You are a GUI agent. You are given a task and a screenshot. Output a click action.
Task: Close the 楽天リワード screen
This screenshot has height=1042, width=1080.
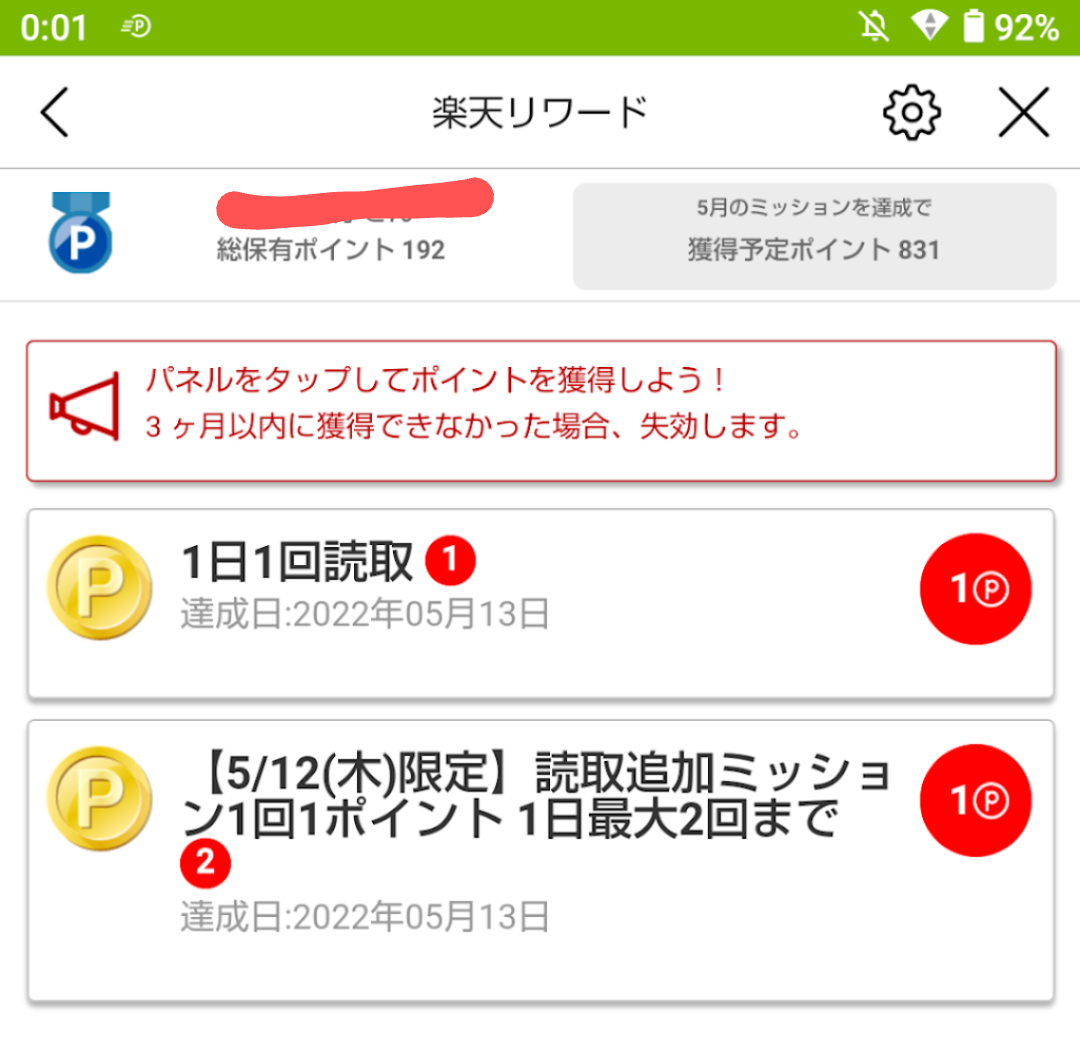pyautogui.click(x=1024, y=112)
